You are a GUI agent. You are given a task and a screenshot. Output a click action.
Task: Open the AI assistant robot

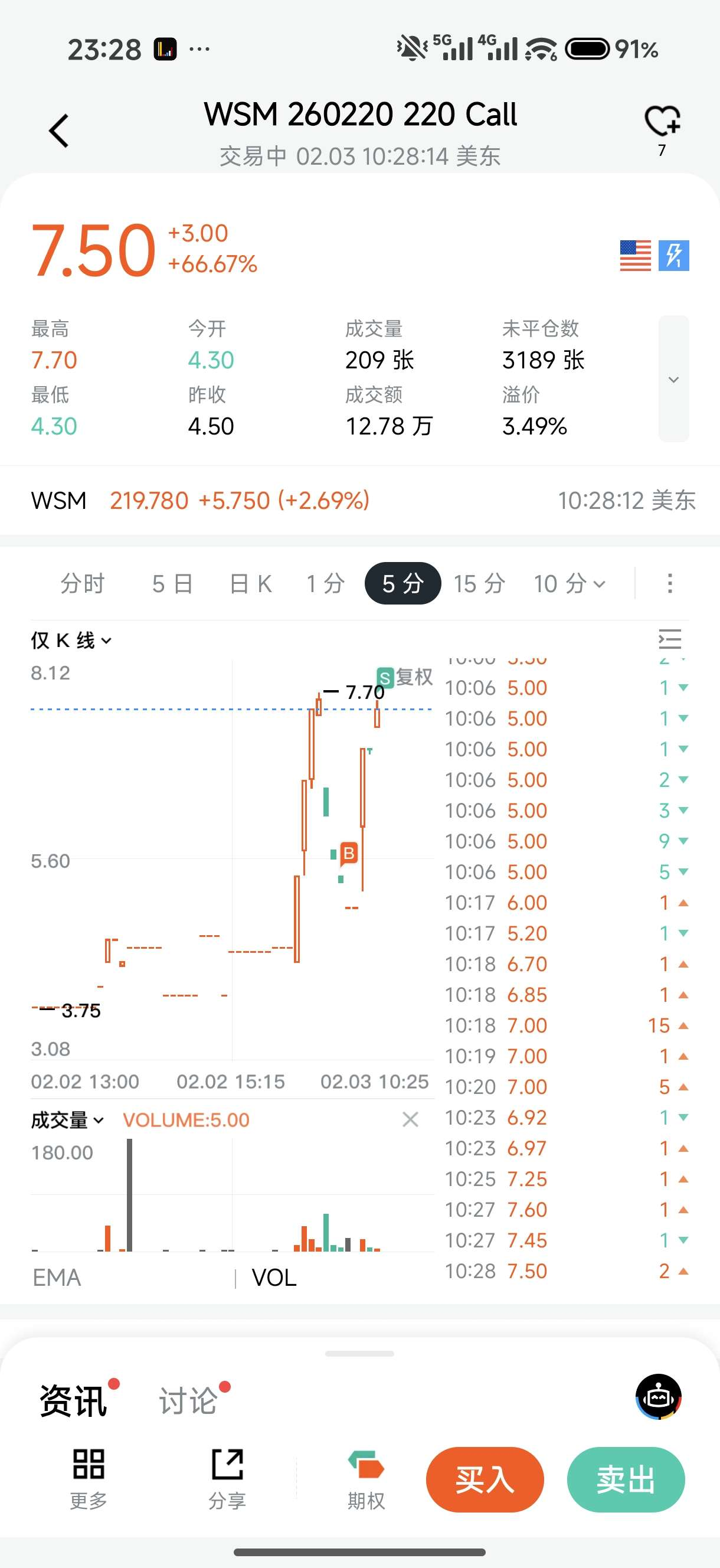point(658,1396)
